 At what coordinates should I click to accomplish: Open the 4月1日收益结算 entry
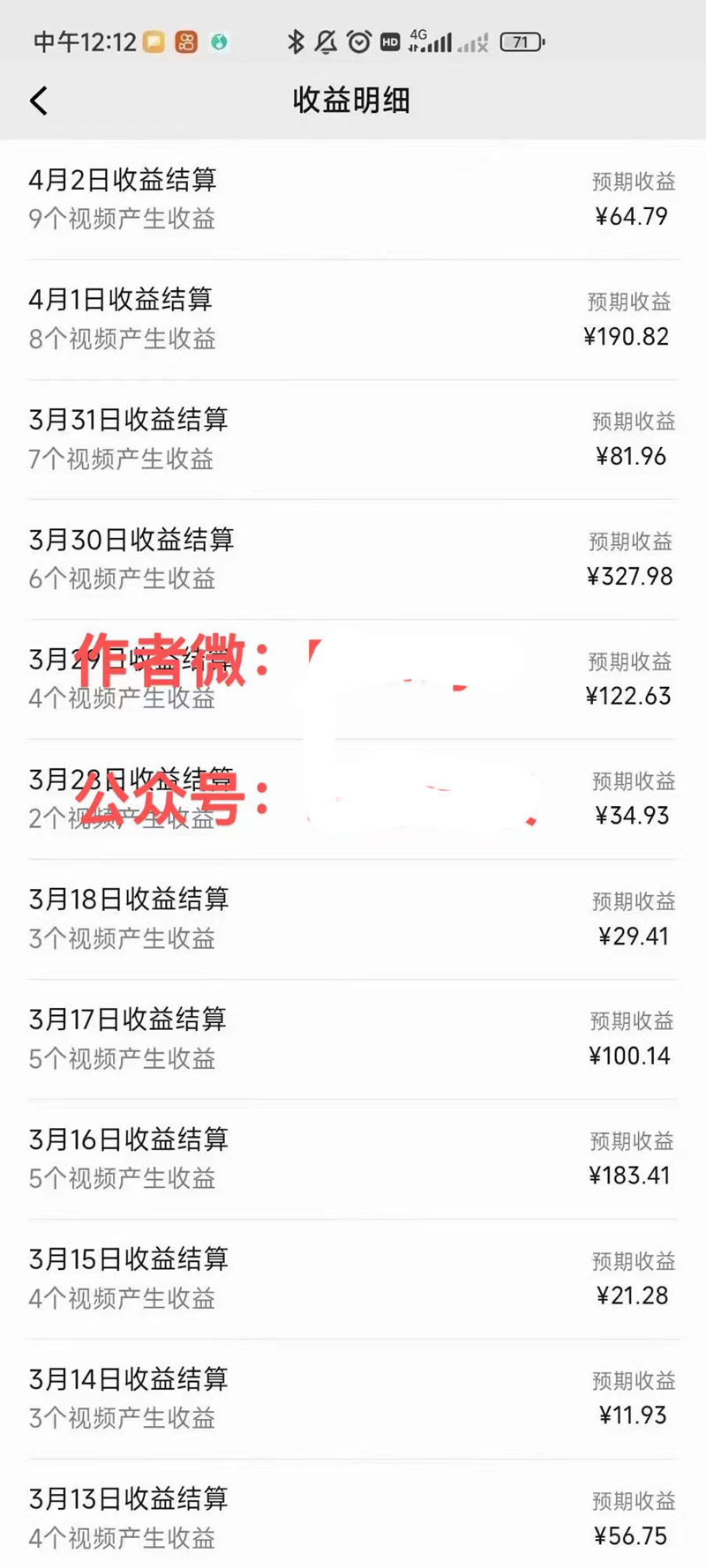point(353,318)
